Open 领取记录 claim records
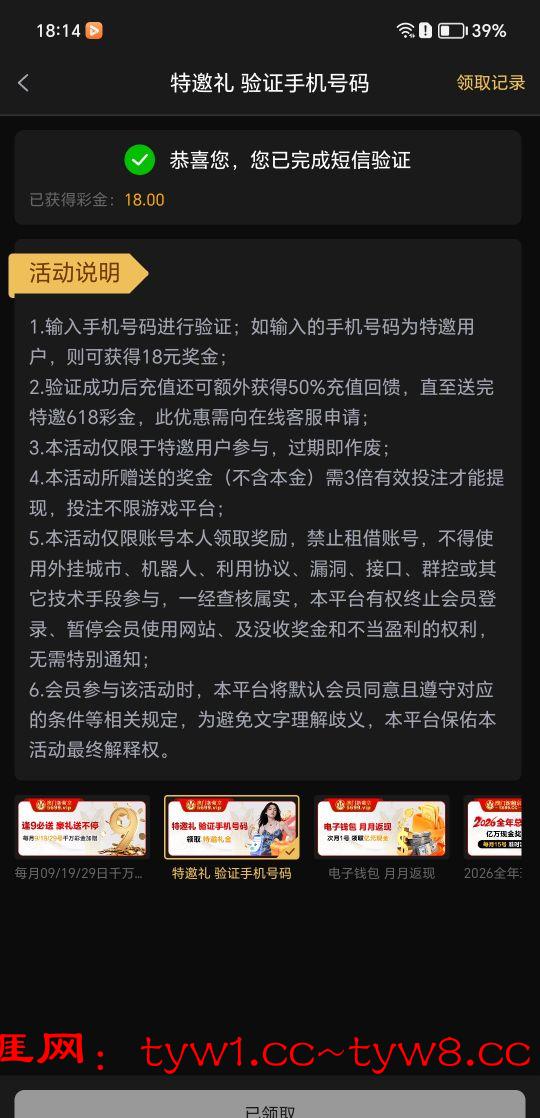This screenshot has width=540, height=1118. coord(491,83)
